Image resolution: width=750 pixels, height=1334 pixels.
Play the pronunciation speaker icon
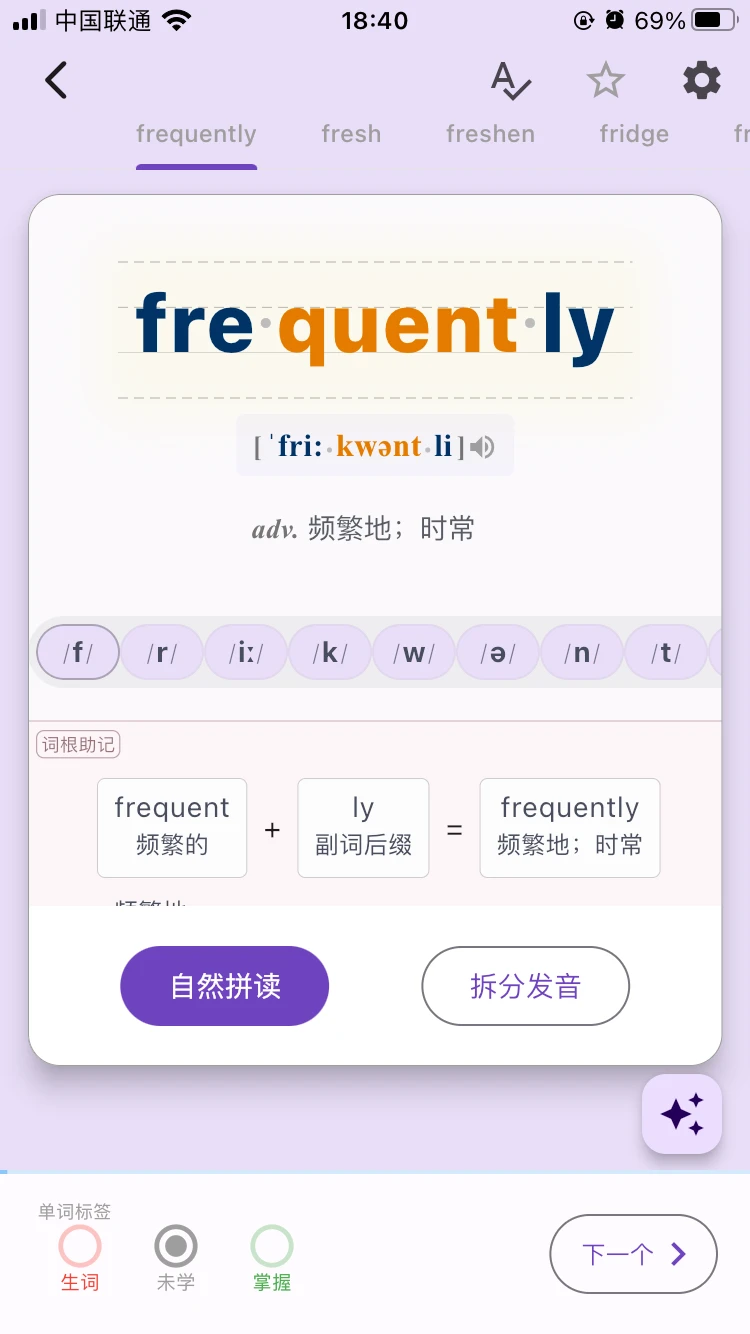coord(482,447)
